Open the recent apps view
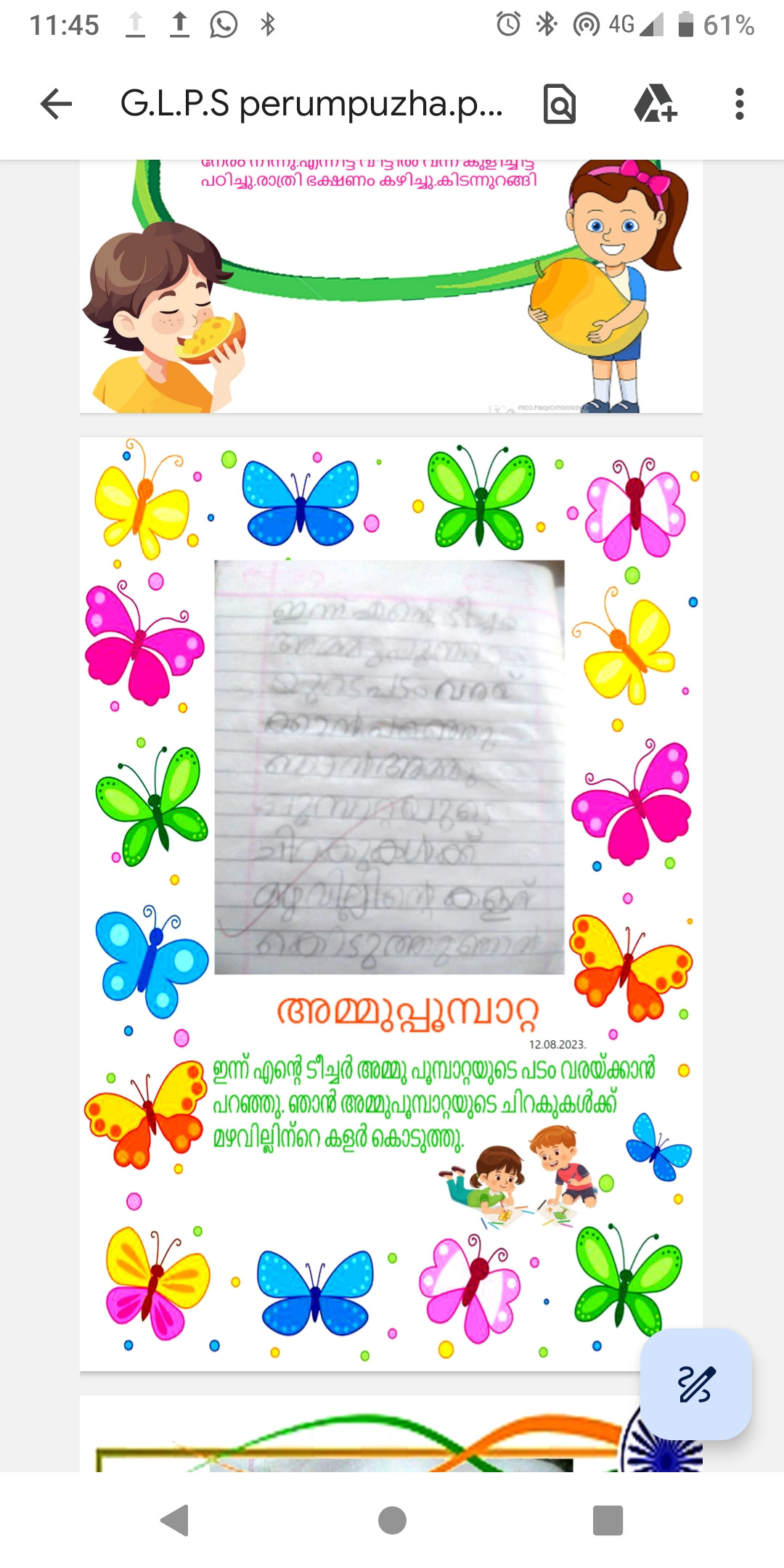 pyautogui.click(x=608, y=1520)
